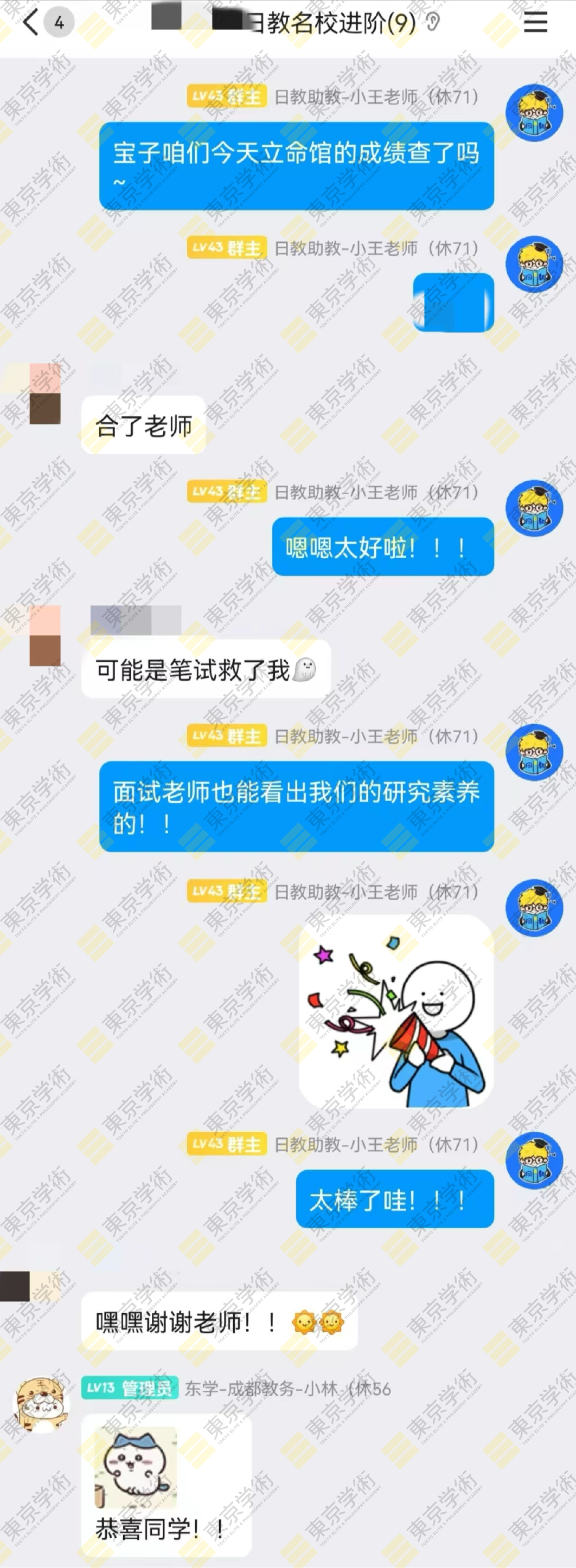Open the group settings menu
Viewport: 576px width, 1568px height.
point(535,23)
